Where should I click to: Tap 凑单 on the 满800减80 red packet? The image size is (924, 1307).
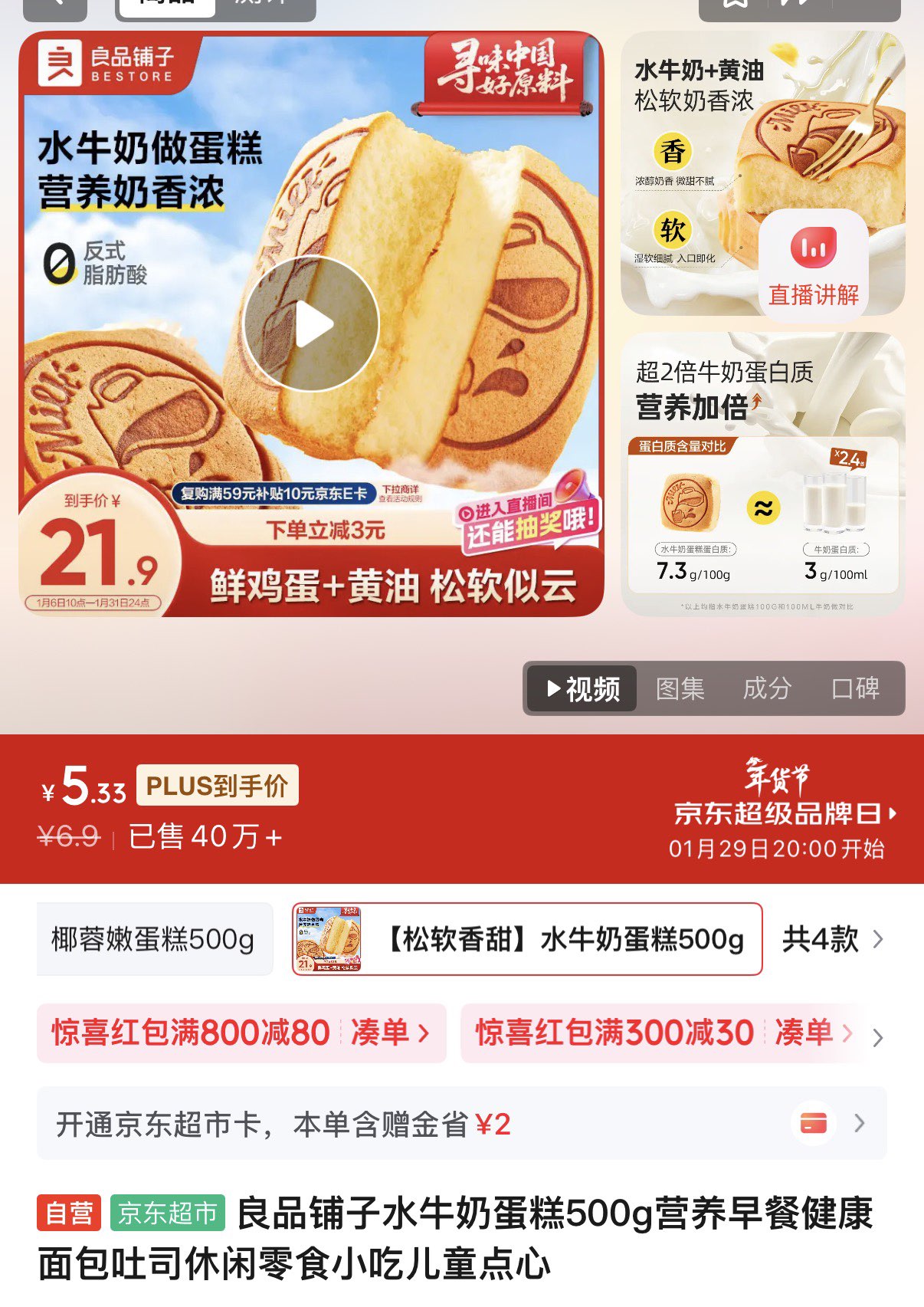tap(389, 1033)
